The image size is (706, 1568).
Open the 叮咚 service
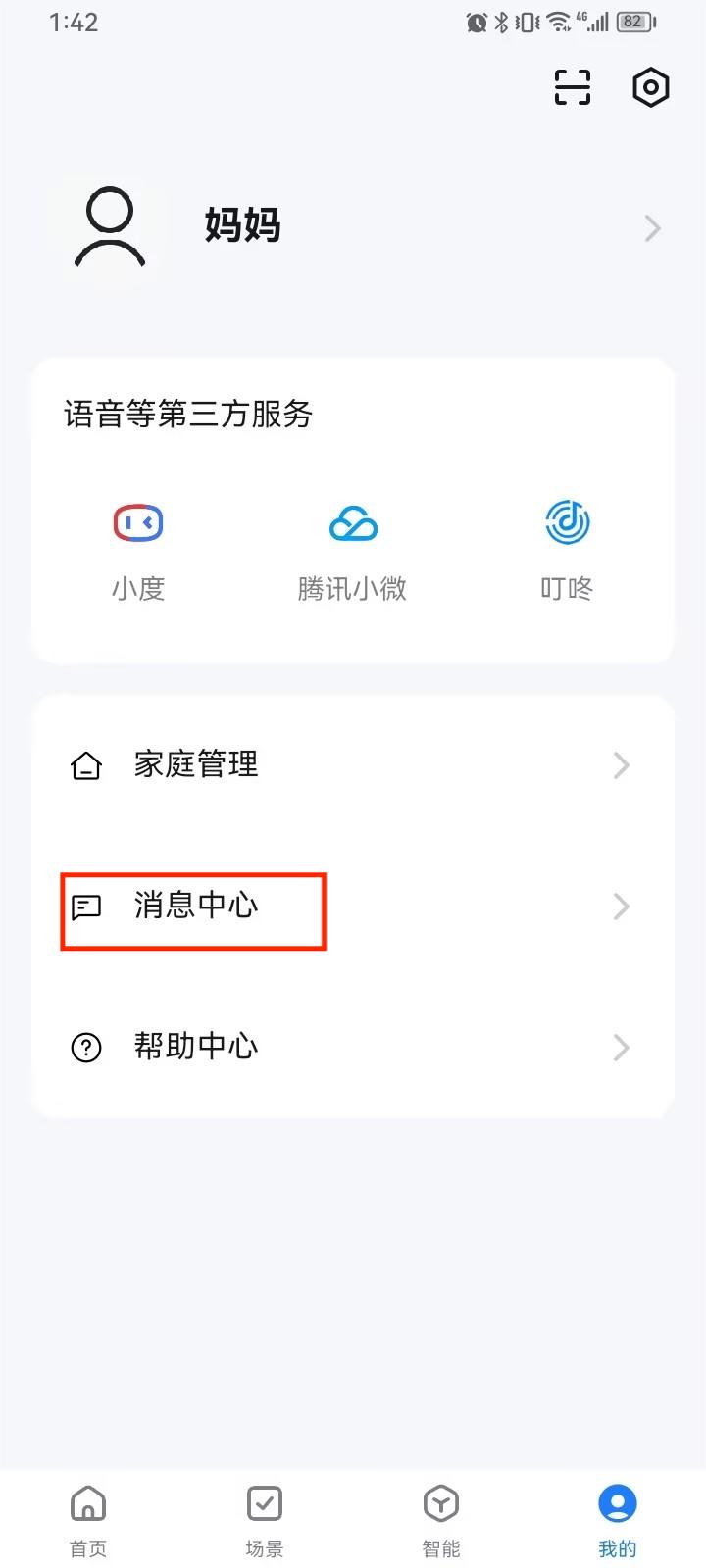(567, 551)
